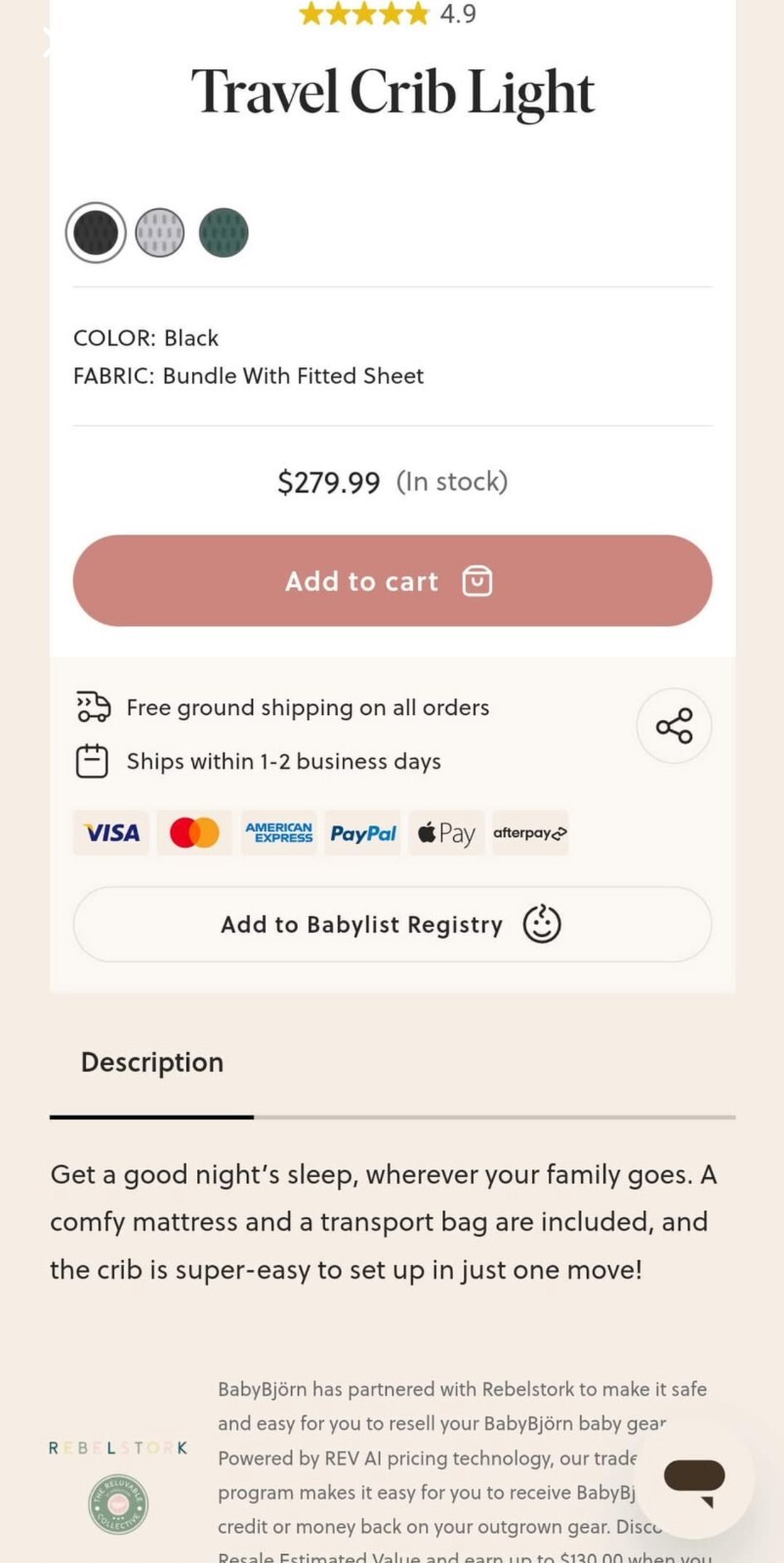Pick the dark green color swatch
The width and height of the screenshot is (784, 1563).
[x=224, y=232]
